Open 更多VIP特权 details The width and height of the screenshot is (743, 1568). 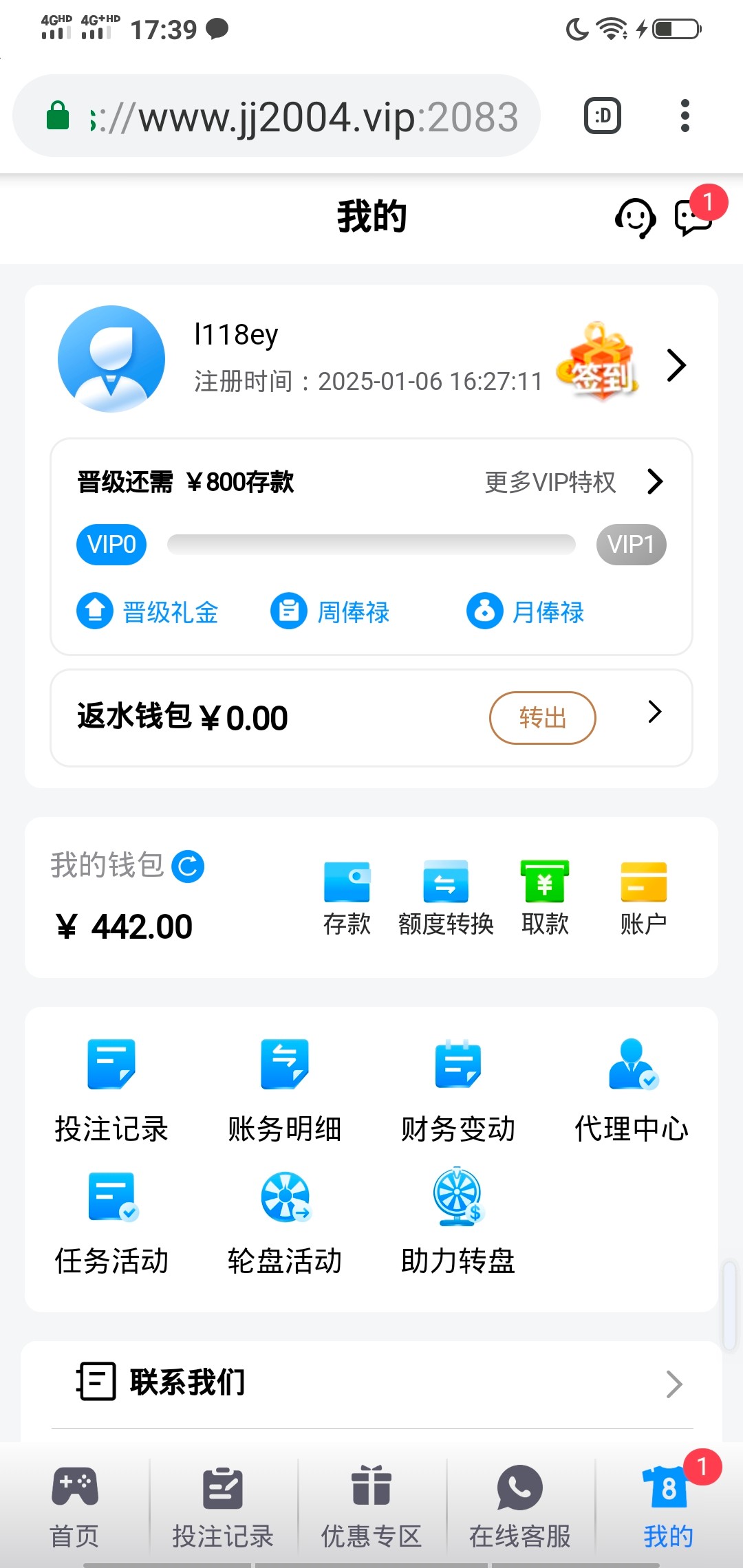pyautogui.click(x=572, y=482)
